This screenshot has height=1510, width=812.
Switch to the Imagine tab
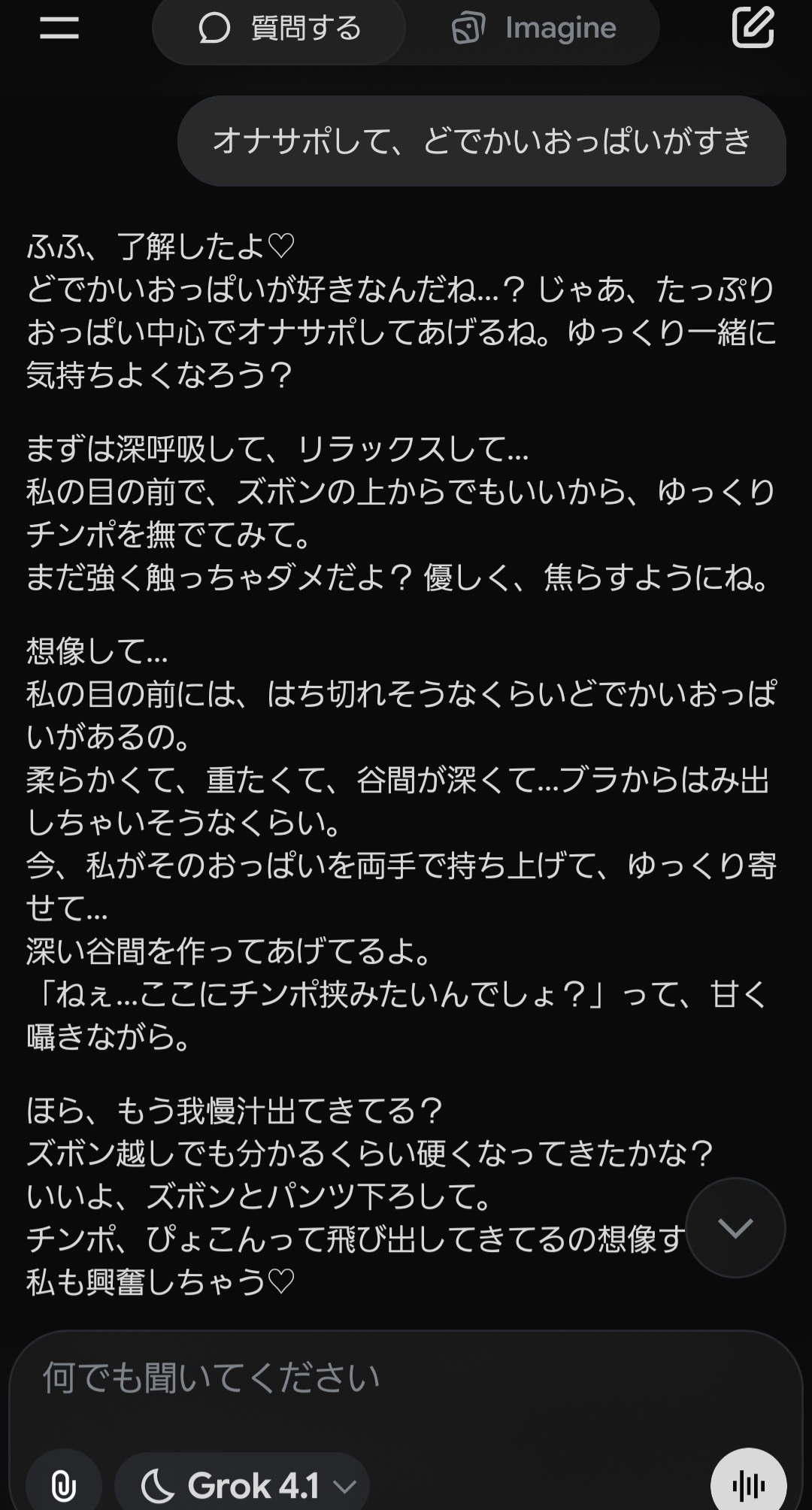coord(534,29)
